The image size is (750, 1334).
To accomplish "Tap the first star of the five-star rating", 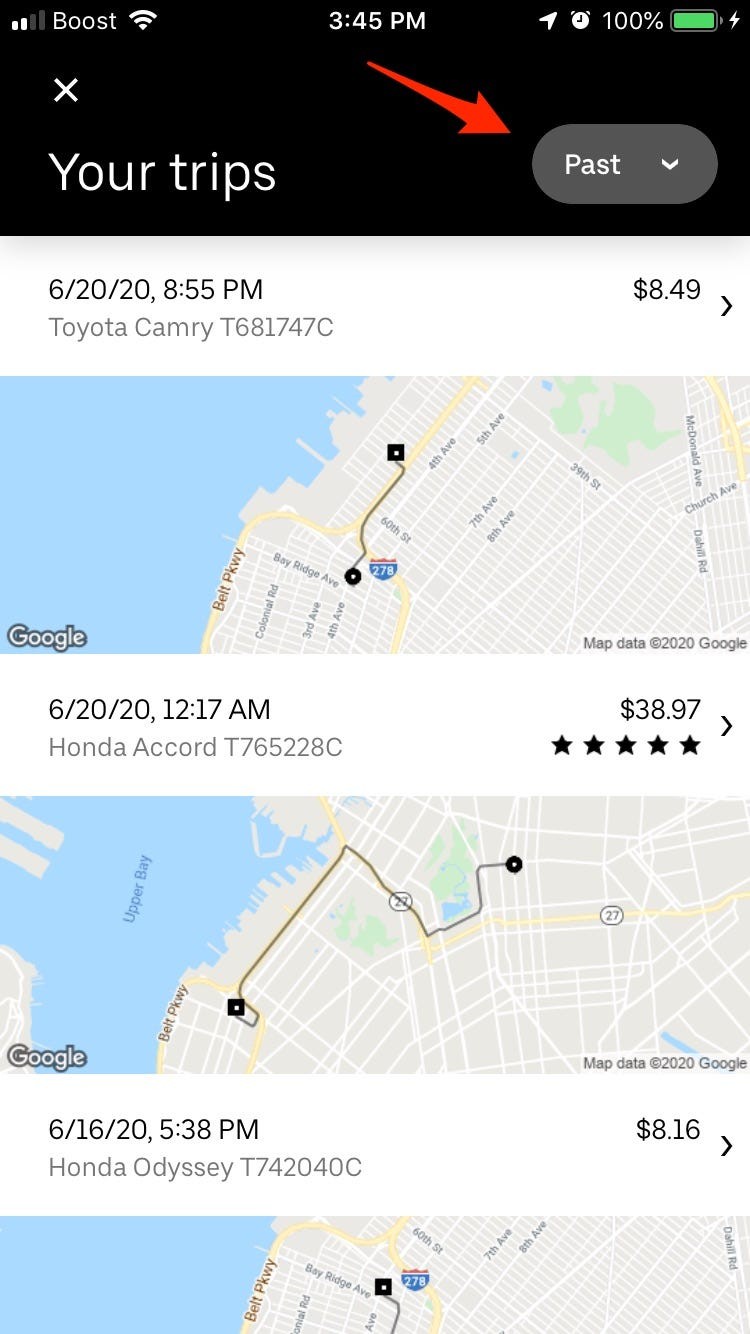I will click(x=562, y=744).
